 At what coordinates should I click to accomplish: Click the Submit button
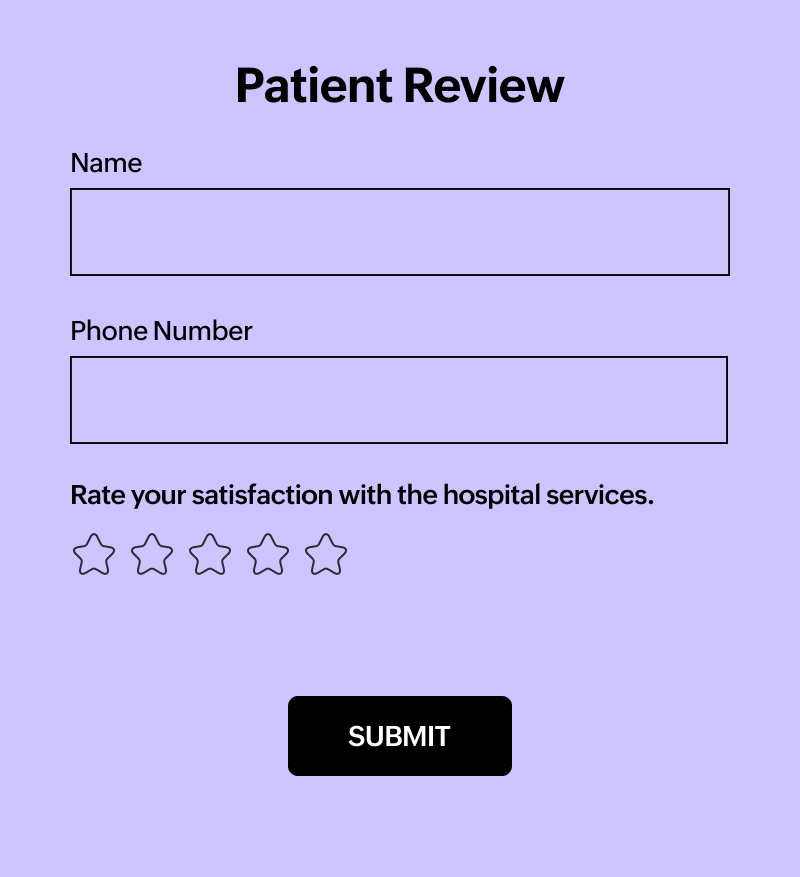pyautogui.click(x=399, y=736)
